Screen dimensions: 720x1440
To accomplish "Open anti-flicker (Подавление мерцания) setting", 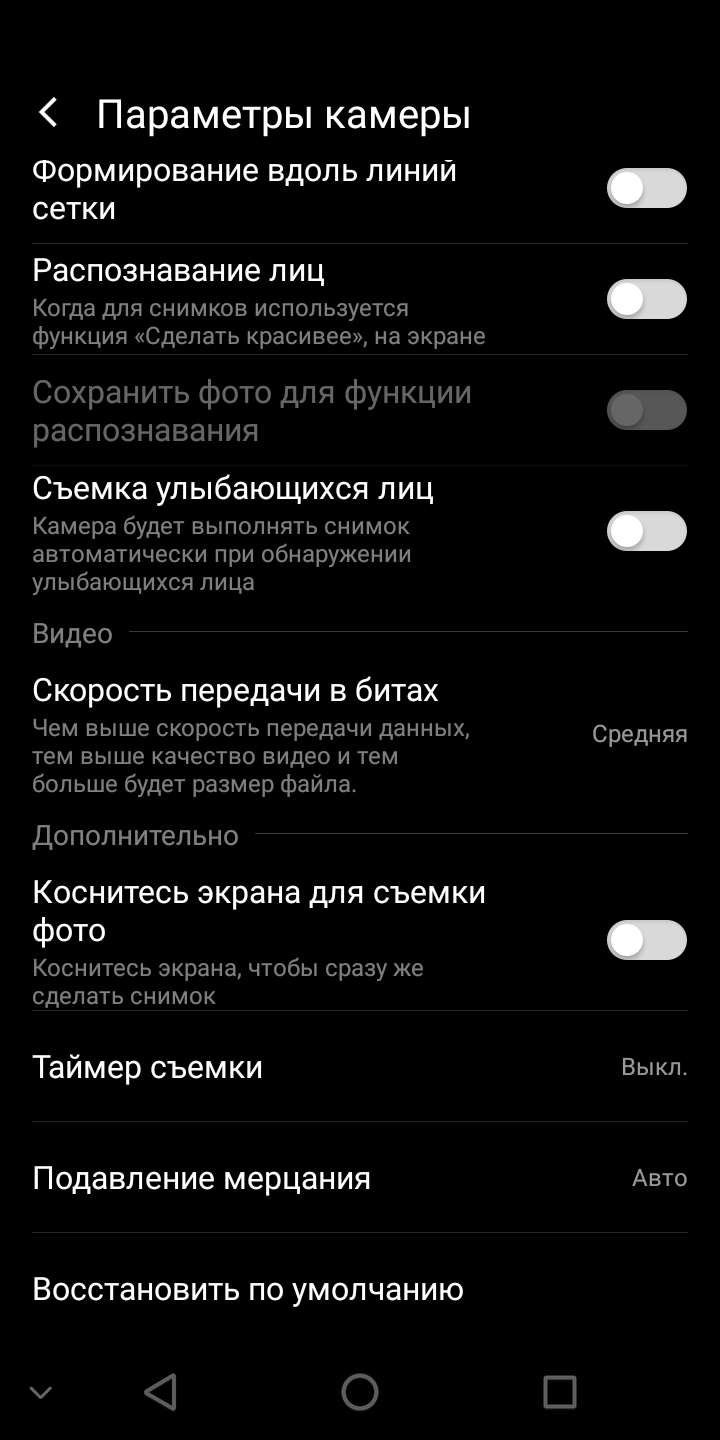I will point(360,1178).
